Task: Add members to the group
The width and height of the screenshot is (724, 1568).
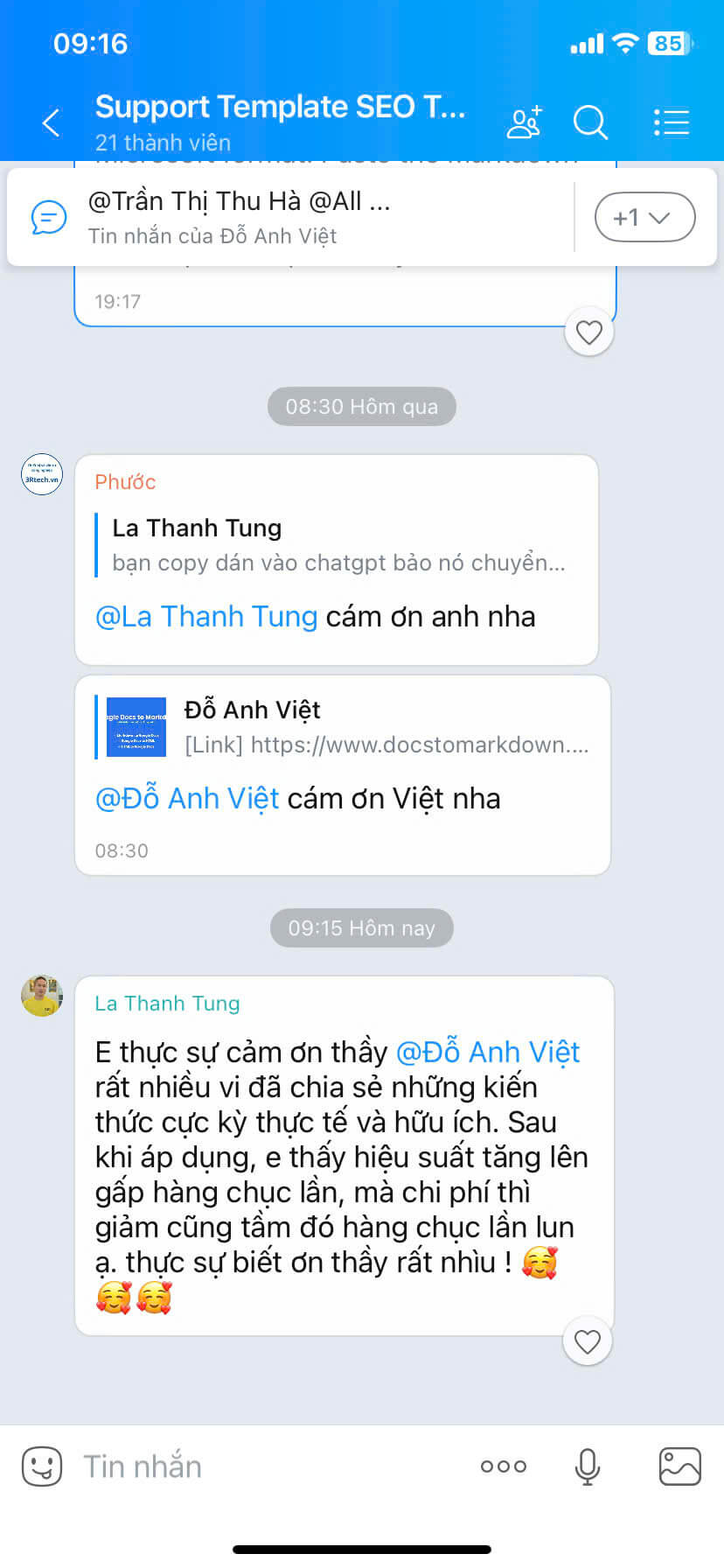Action: pos(524,122)
